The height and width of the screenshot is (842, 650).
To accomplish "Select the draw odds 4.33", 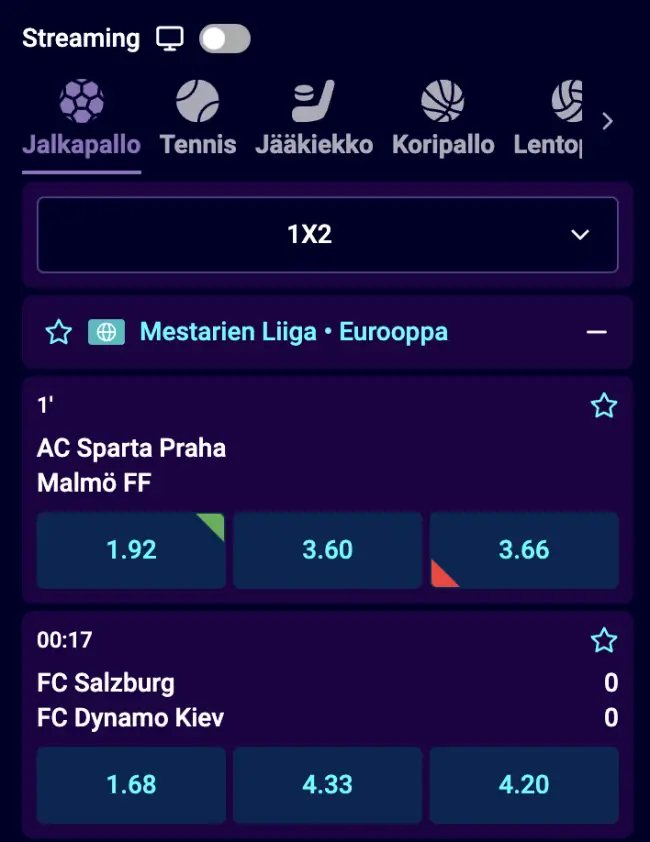I will coord(327,785).
